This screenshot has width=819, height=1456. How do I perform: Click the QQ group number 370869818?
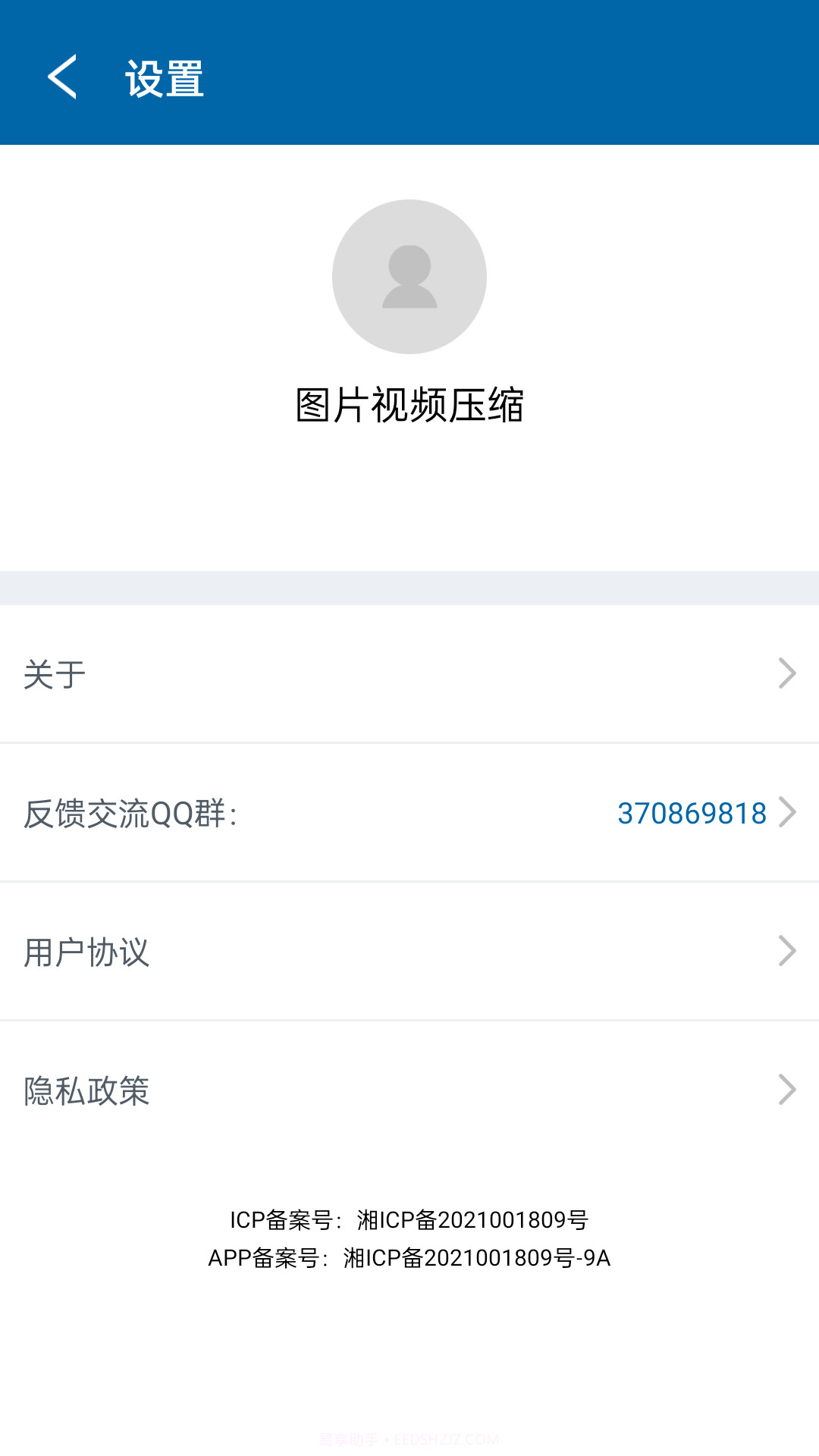tap(692, 813)
